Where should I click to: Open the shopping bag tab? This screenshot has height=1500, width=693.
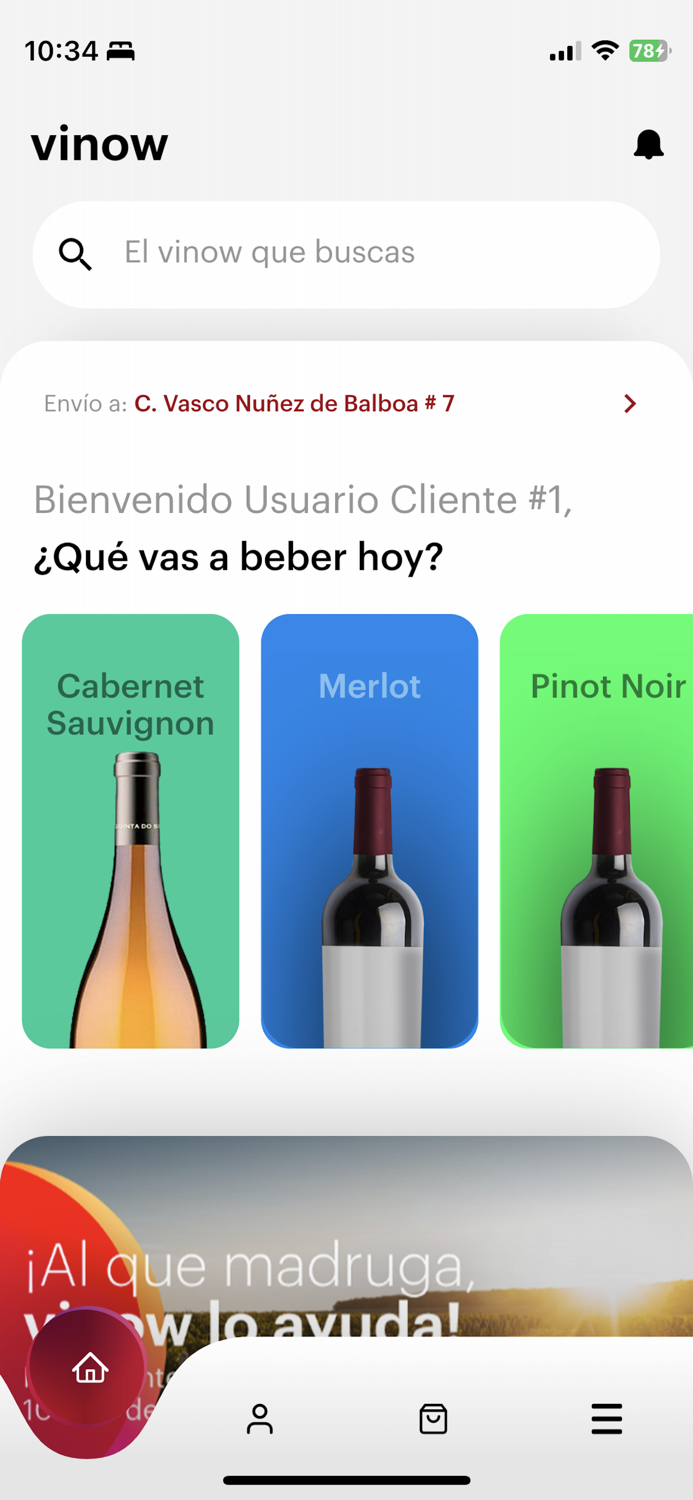(433, 1419)
